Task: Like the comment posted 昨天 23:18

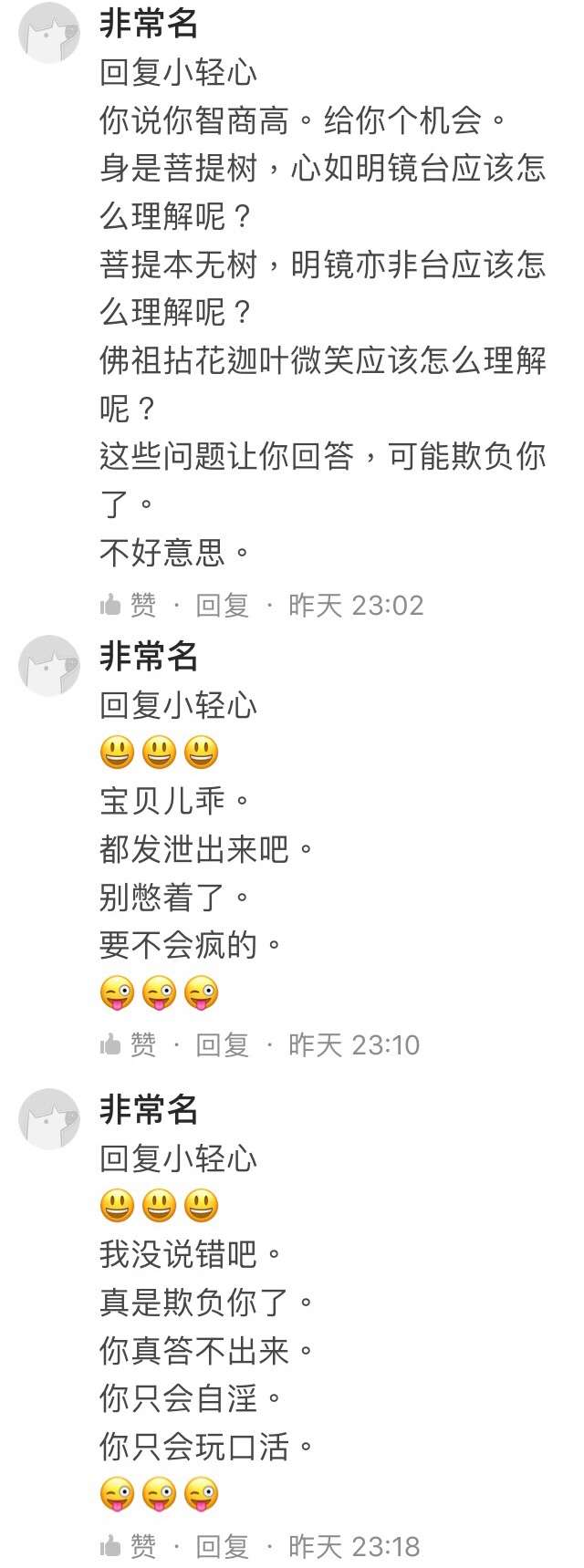Action: tap(128, 1546)
